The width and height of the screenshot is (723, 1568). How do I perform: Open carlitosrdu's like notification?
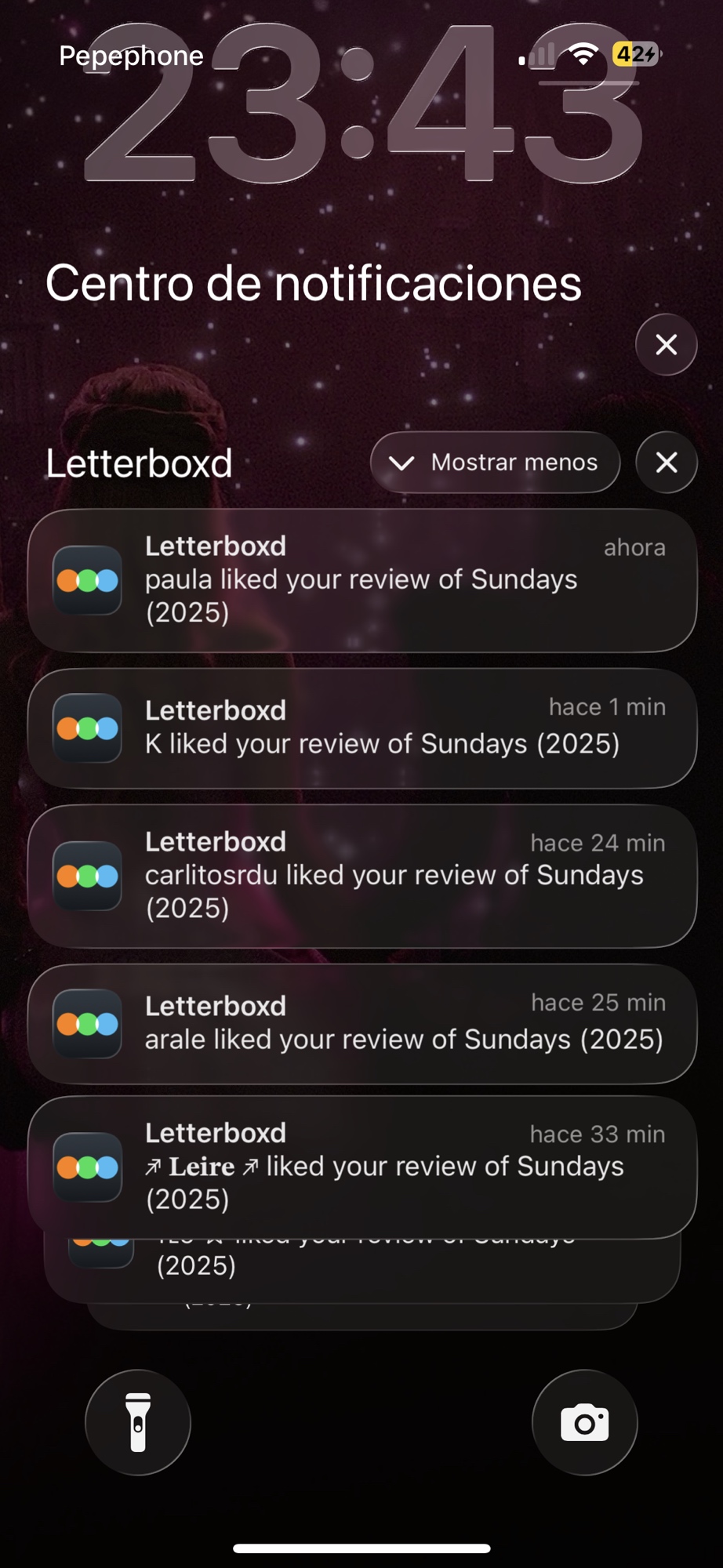(x=361, y=876)
